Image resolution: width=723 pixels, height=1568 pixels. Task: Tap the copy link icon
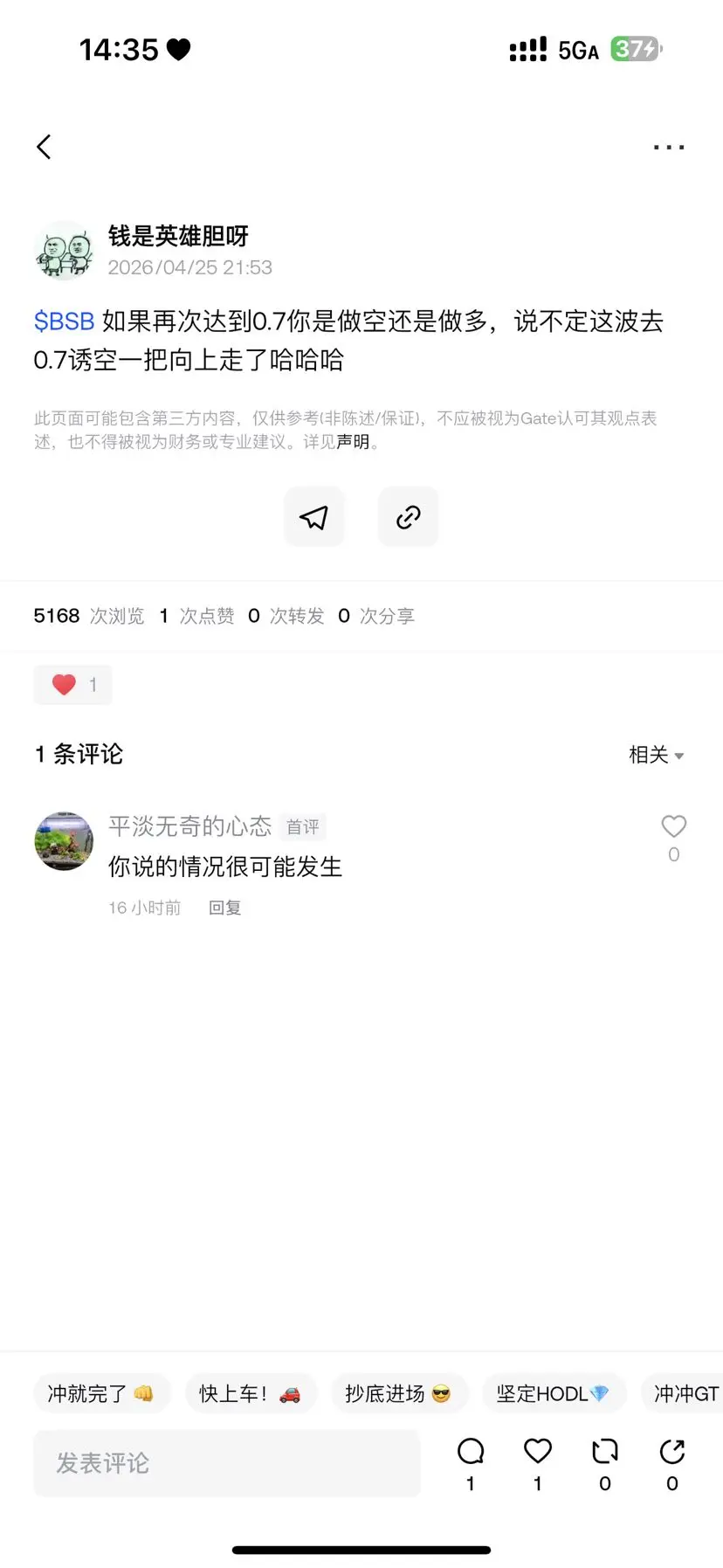pyautogui.click(x=407, y=516)
